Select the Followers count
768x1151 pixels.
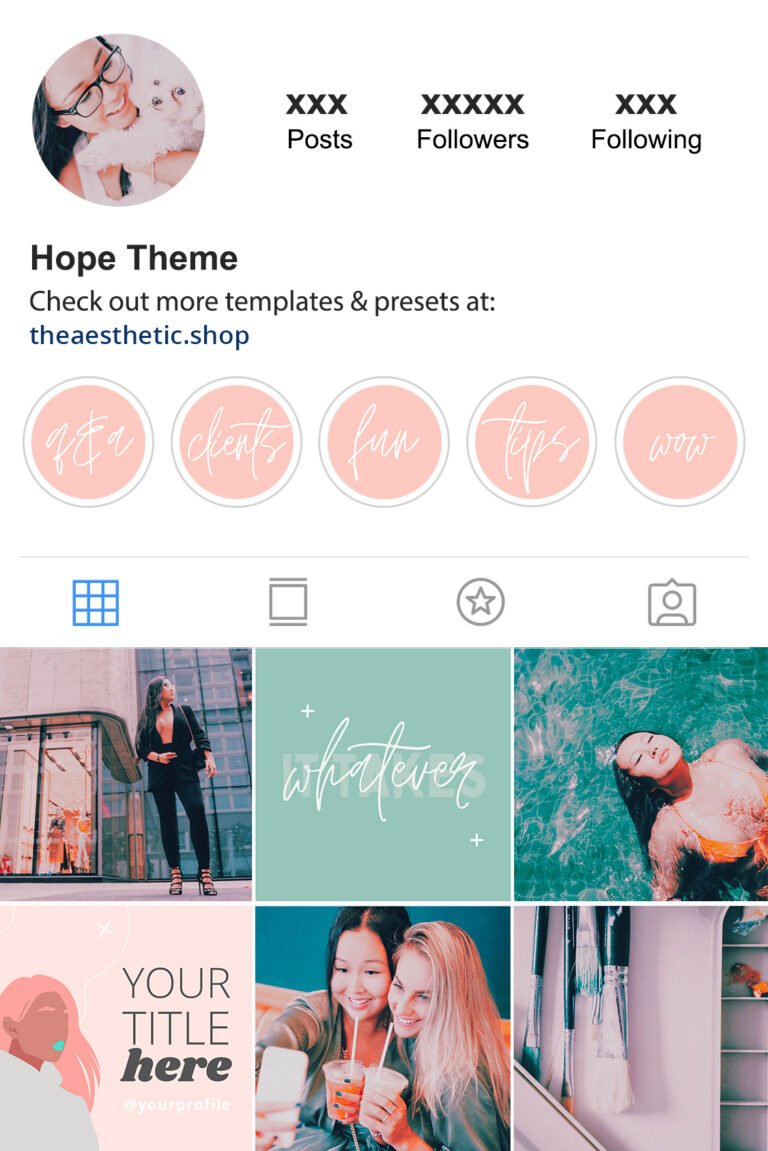click(x=471, y=118)
